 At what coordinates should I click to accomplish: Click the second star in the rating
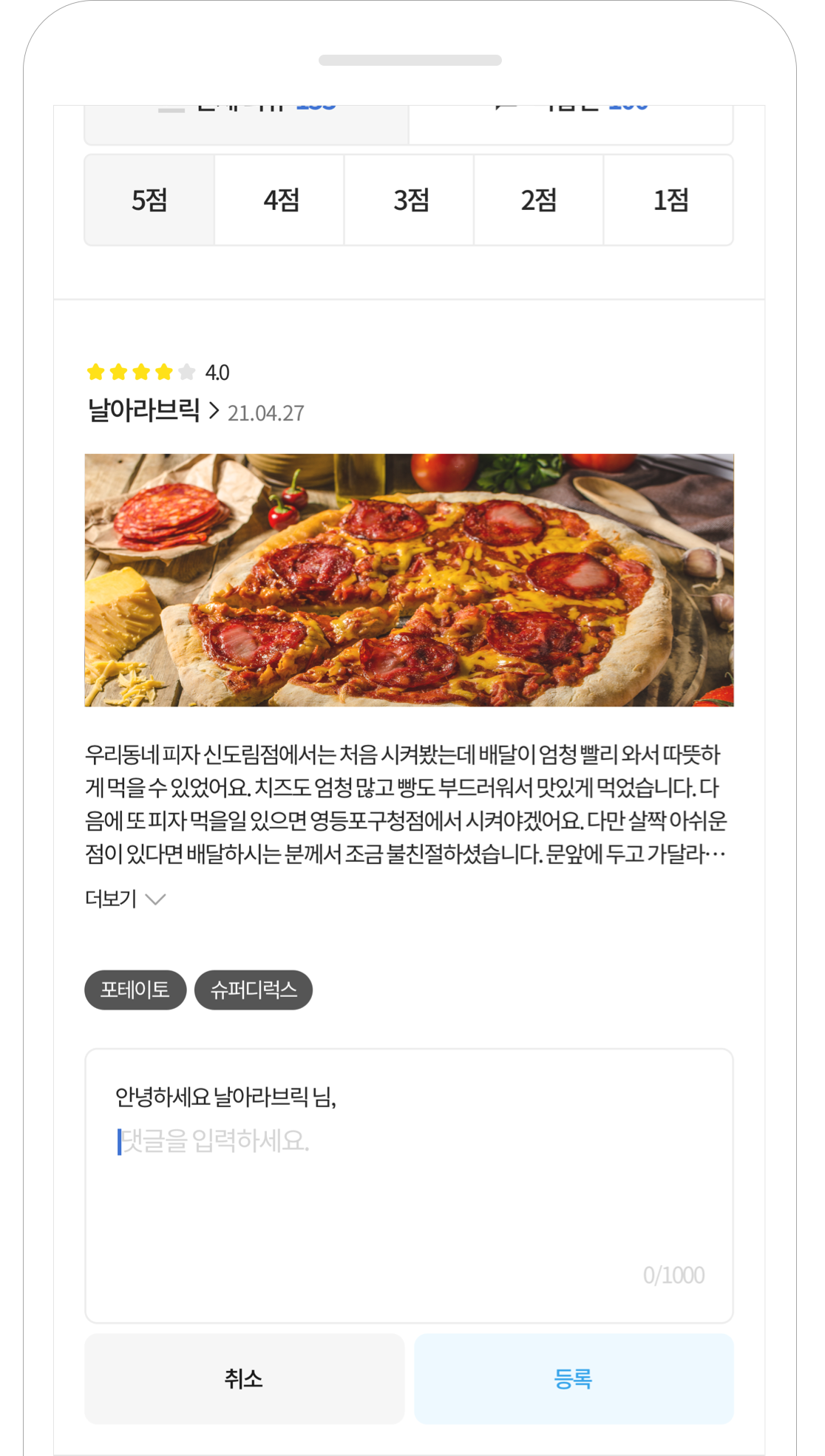(117, 373)
